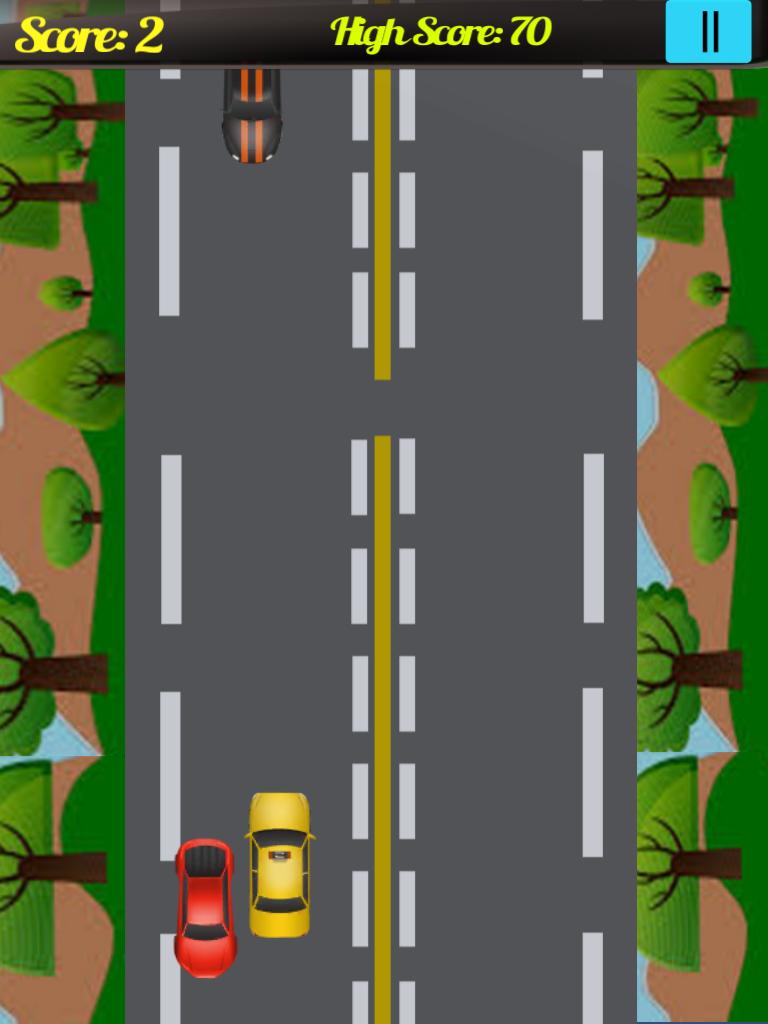Tap the black rival car at top
The image size is (768, 1024).
(x=251, y=110)
